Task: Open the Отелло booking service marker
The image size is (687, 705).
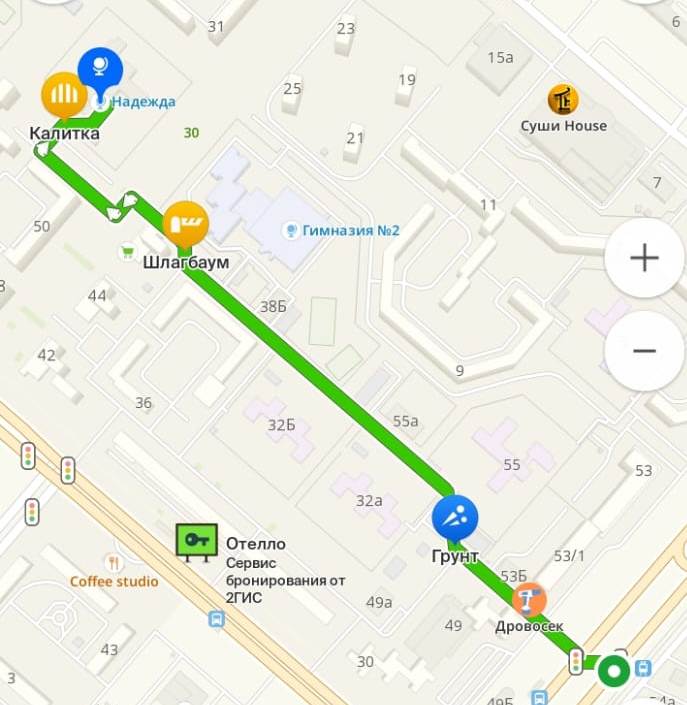Action: coord(197,541)
